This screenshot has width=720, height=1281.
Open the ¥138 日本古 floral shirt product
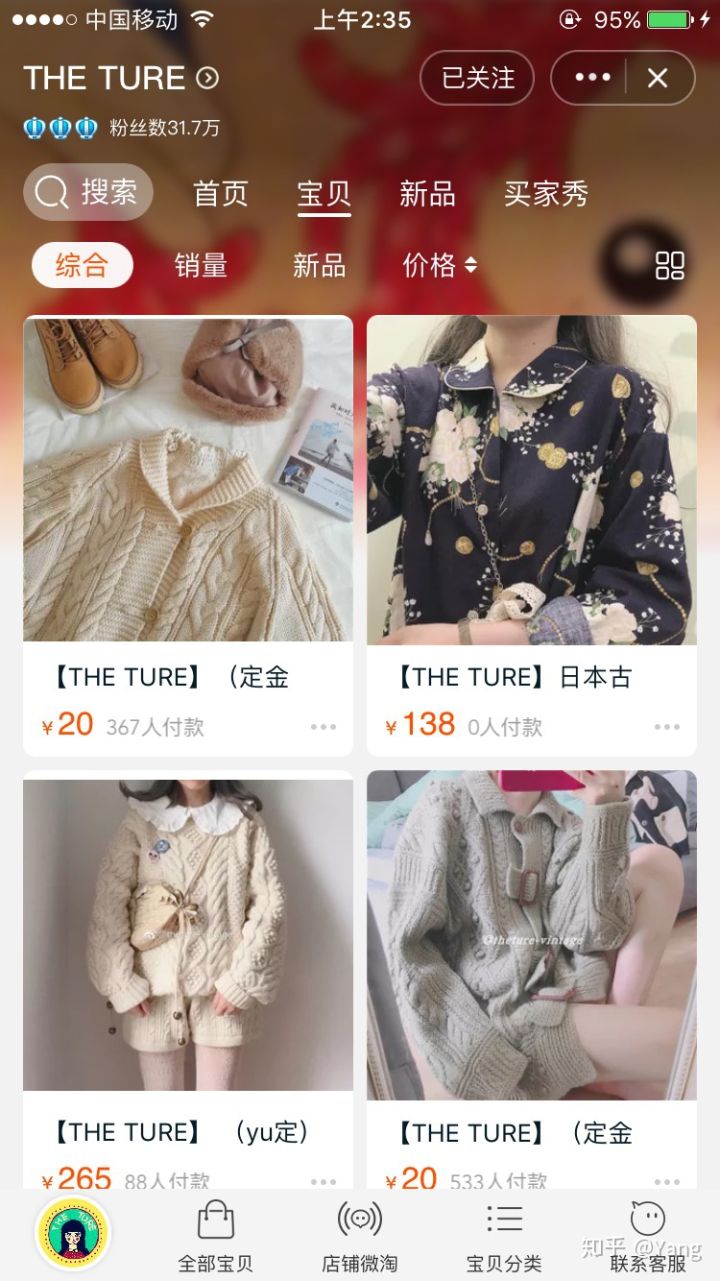pyautogui.click(x=531, y=480)
